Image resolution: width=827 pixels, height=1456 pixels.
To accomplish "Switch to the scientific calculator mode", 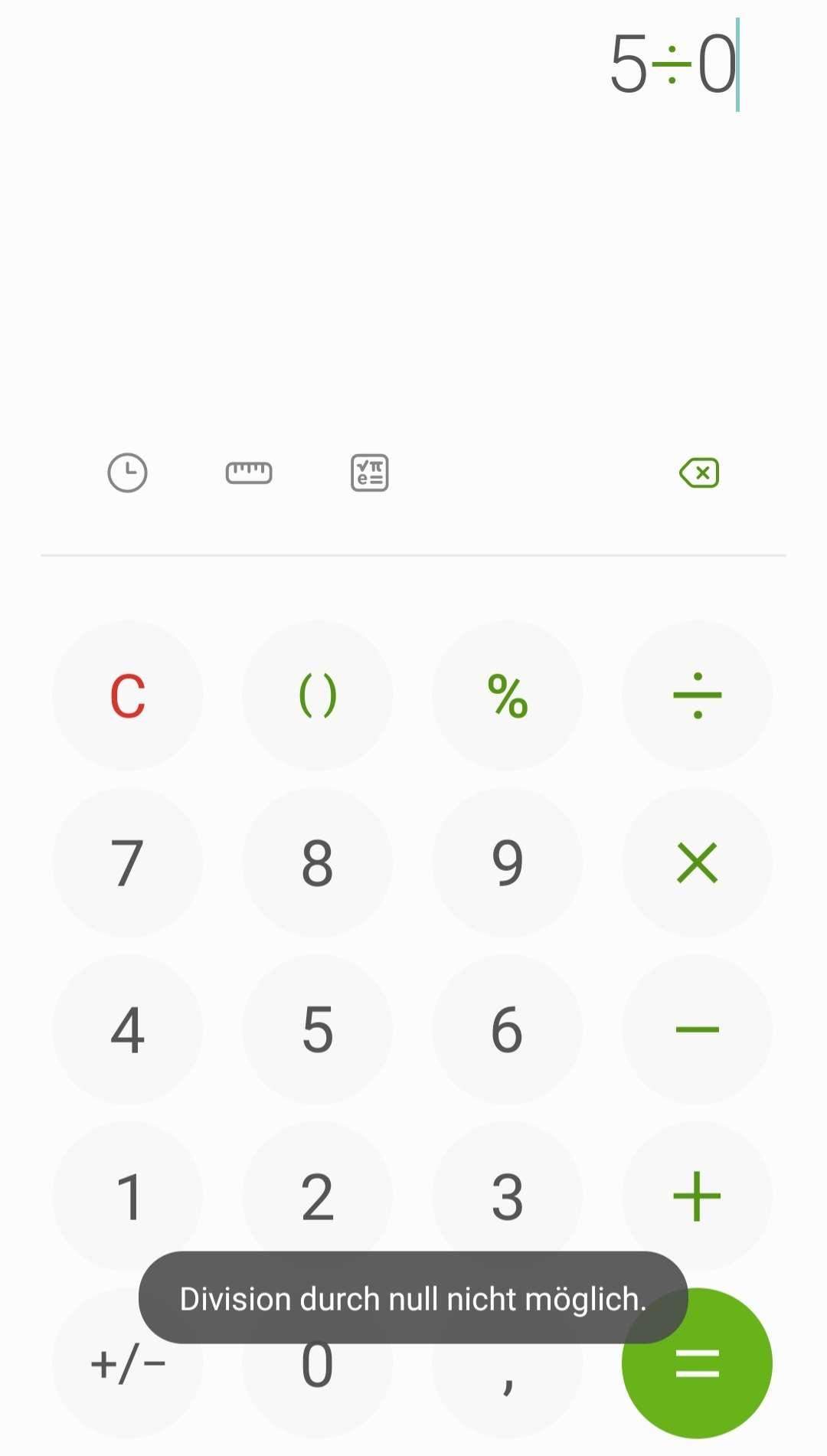I will (370, 473).
